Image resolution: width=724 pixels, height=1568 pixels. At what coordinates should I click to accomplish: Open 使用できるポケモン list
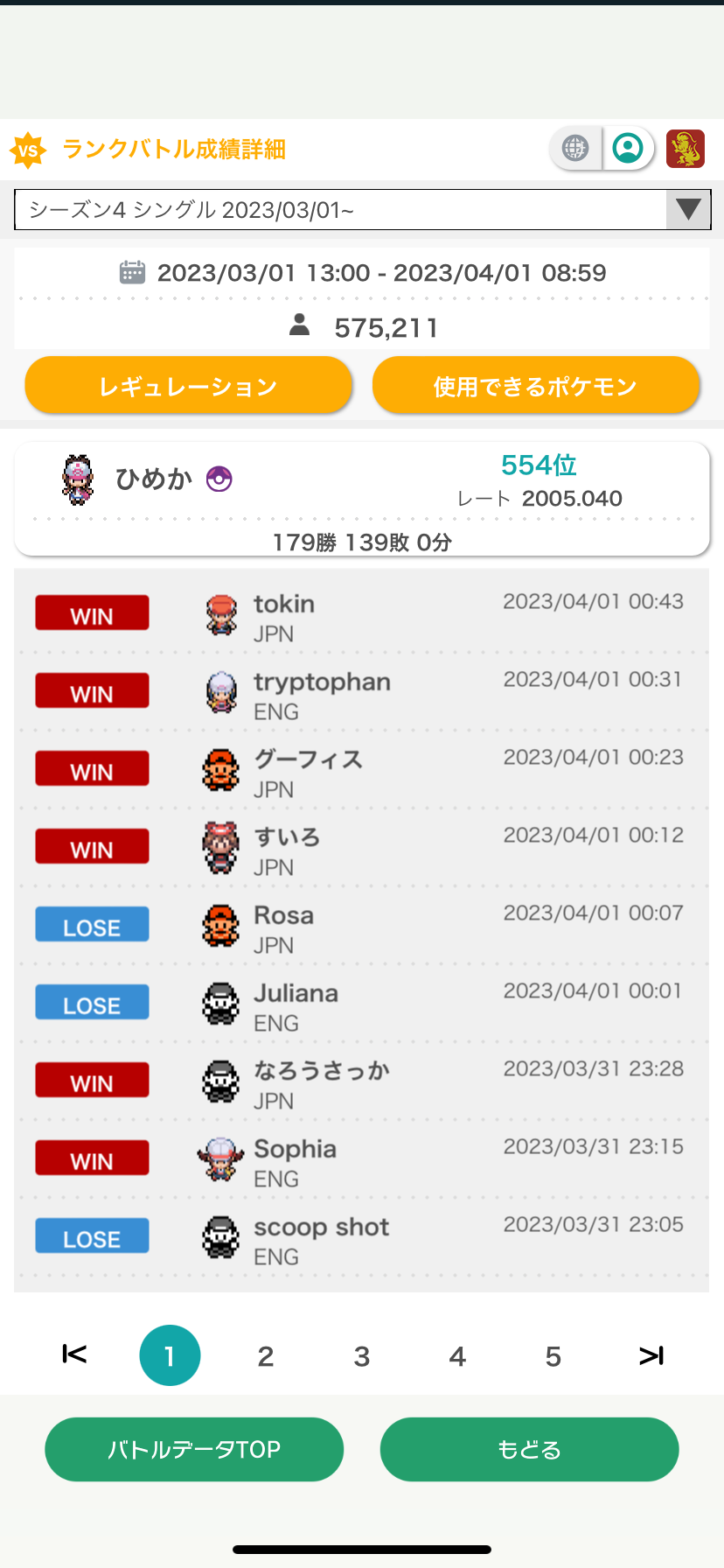point(536,386)
